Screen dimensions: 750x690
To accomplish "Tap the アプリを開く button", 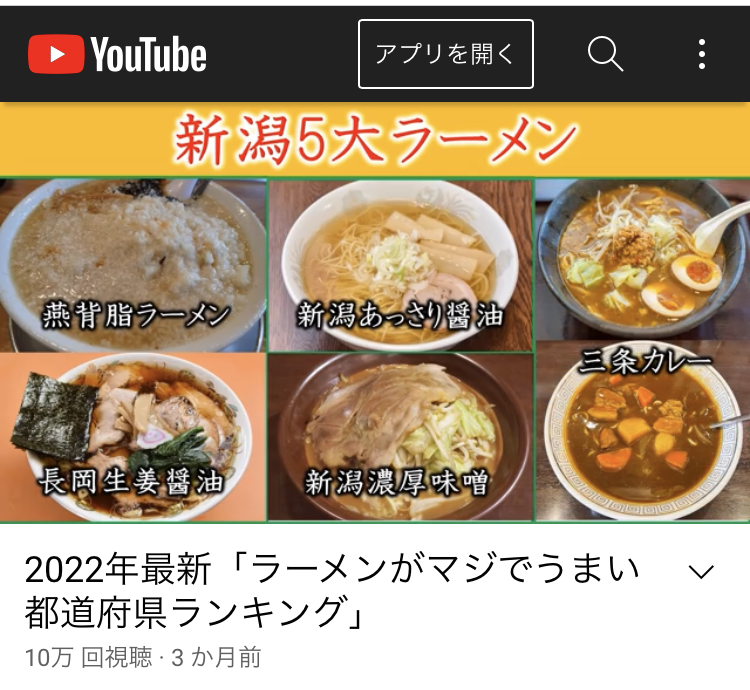I will 446,54.
